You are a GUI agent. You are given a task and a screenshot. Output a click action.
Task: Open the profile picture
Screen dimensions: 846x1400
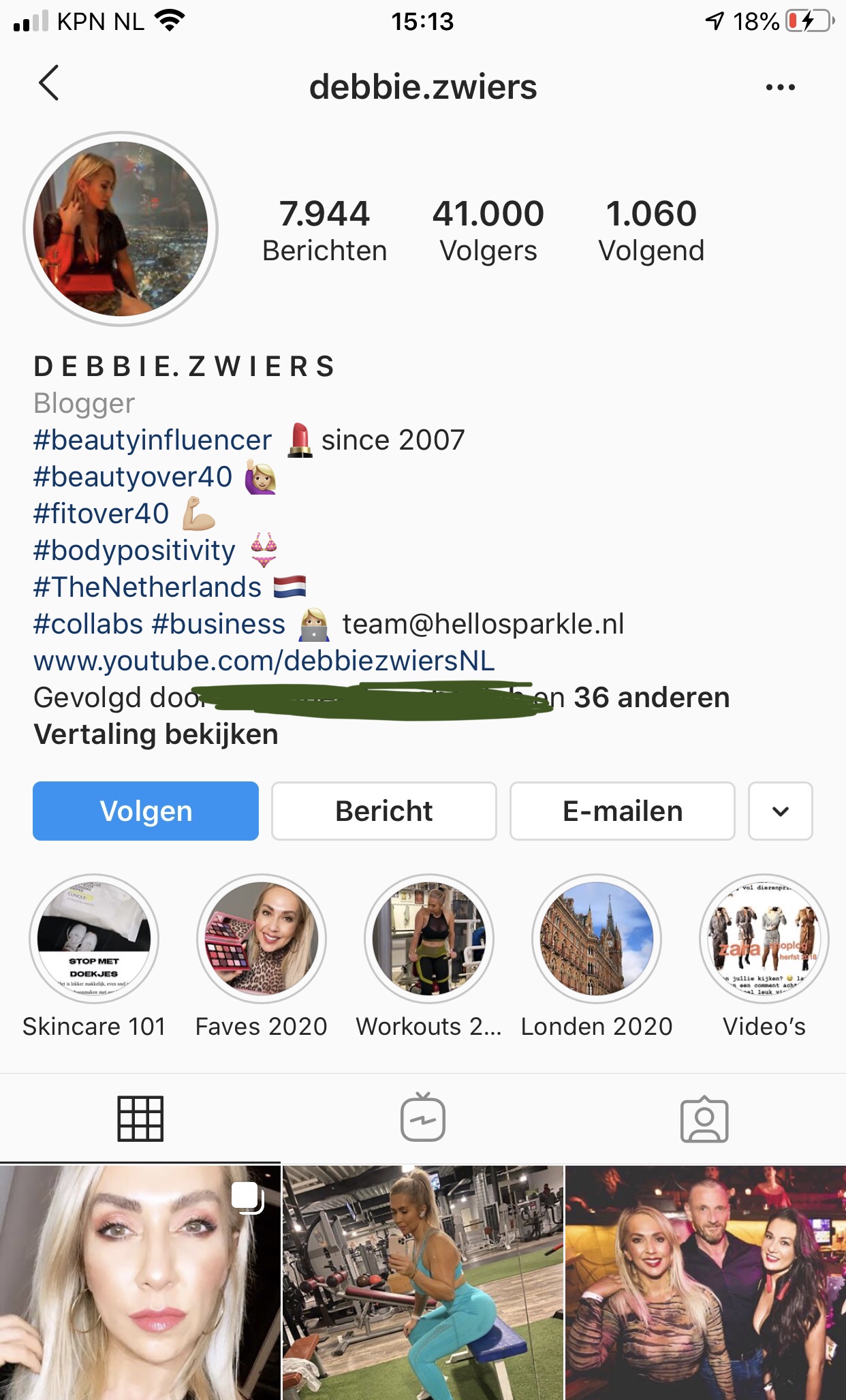point(121,229)
